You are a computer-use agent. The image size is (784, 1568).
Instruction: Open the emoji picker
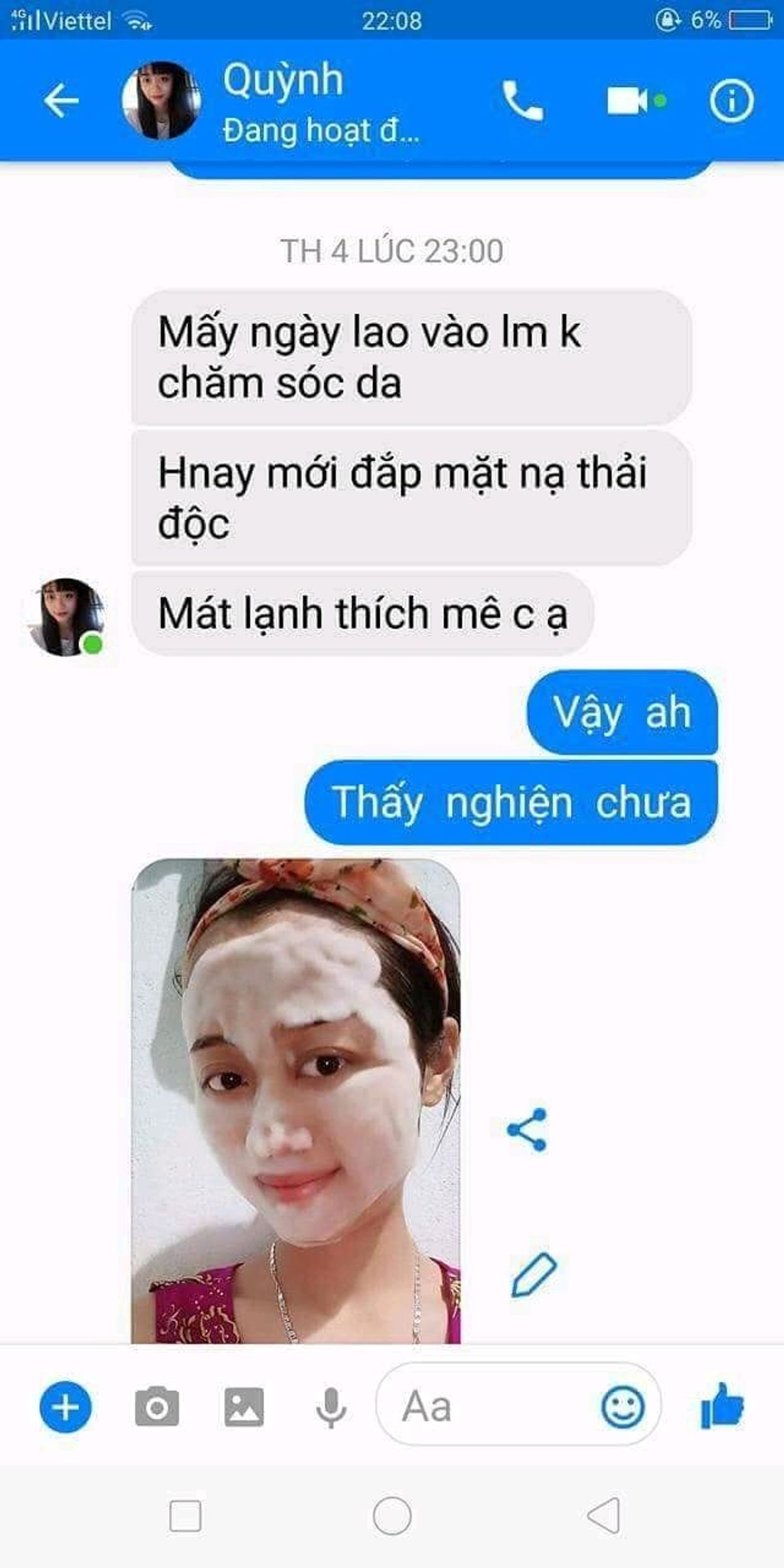click(622, 1407)
